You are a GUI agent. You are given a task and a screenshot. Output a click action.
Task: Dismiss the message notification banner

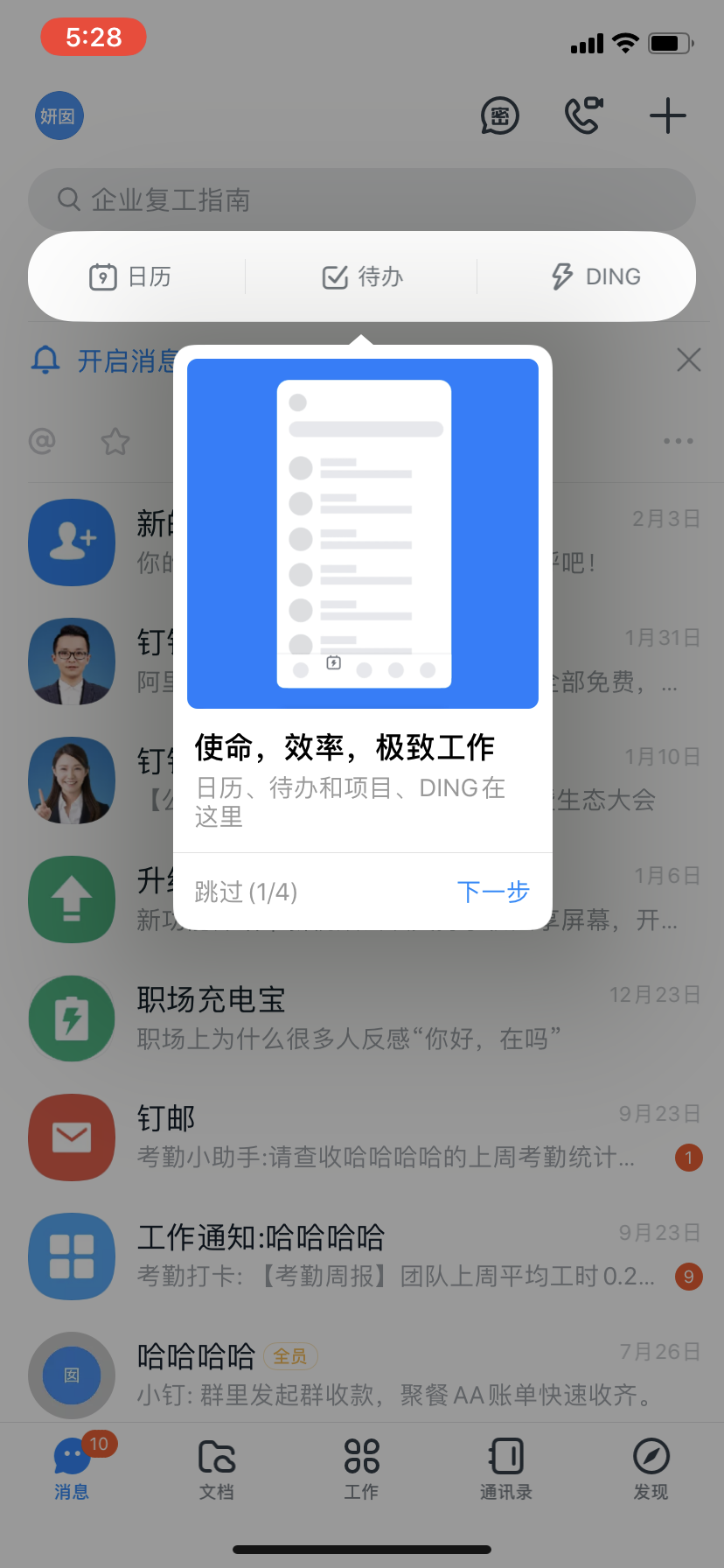(x=688, y=360)
